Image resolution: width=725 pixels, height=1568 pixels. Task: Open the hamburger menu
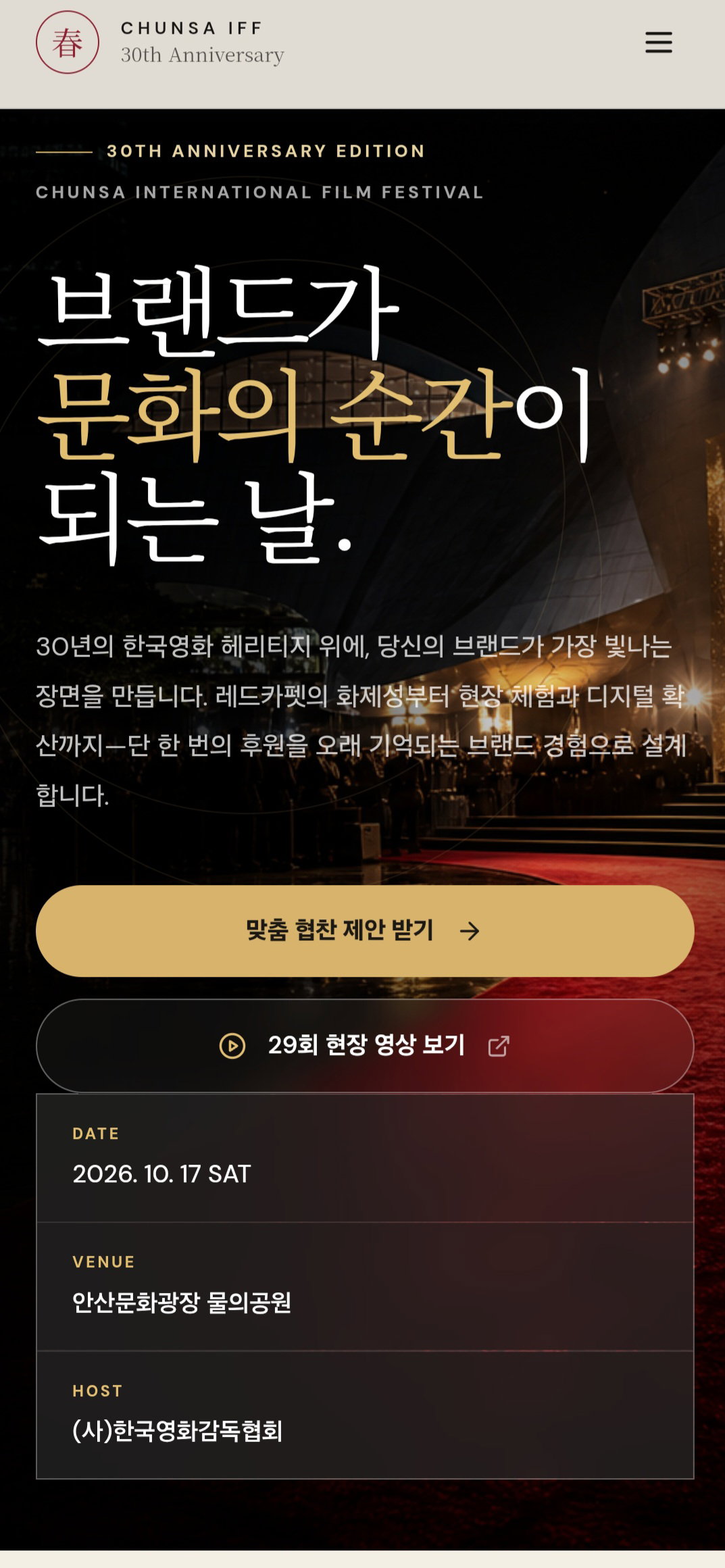658,43
